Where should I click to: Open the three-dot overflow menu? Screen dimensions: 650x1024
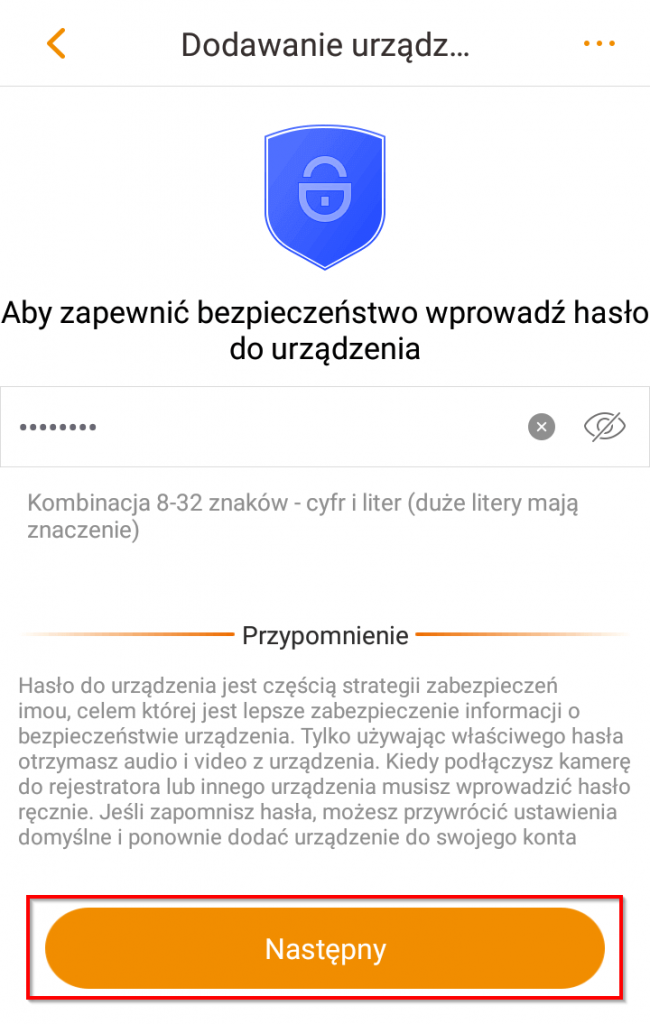point(598,44)
